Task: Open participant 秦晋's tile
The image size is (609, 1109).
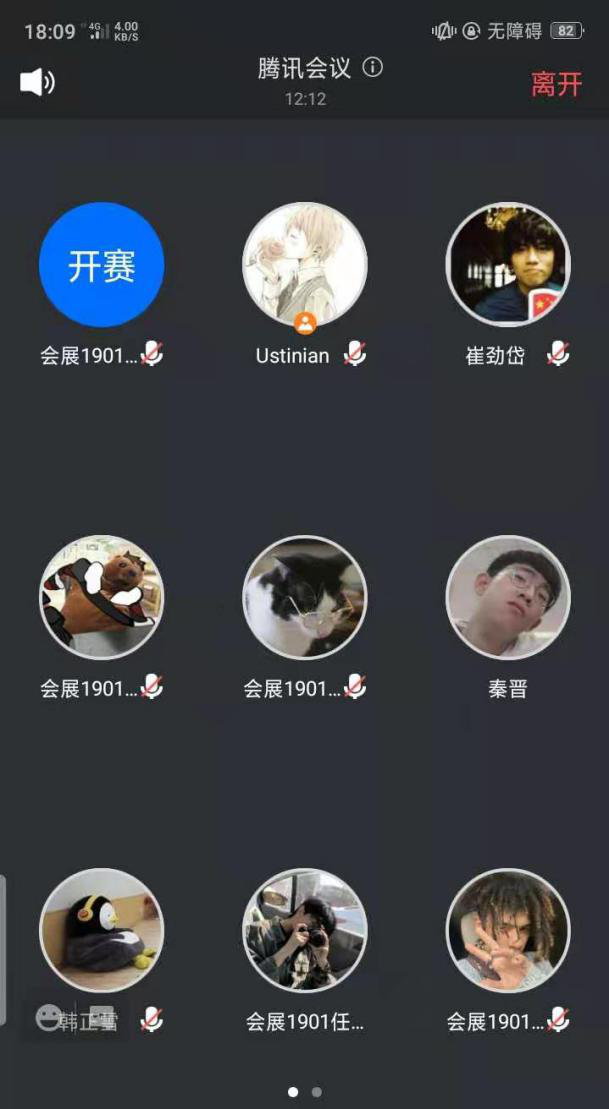Action: click(508, 597)
